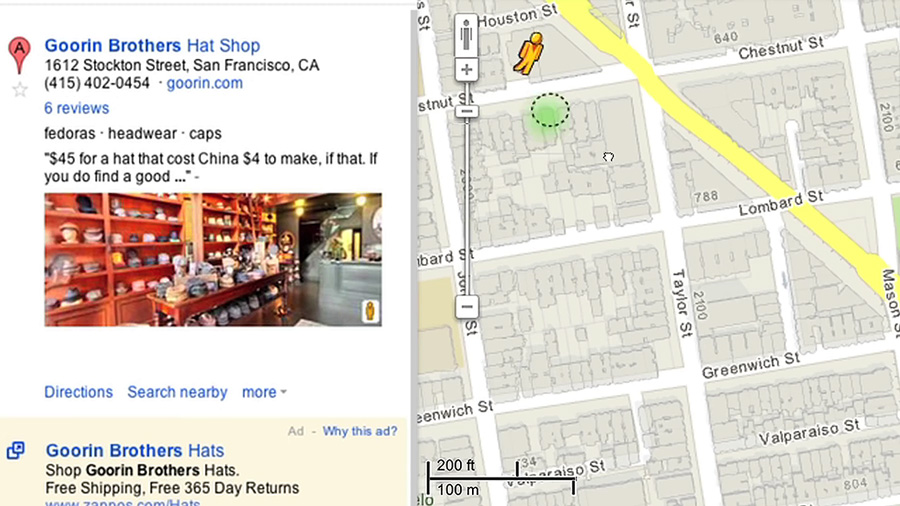The height and width of the screenshot is (506, 900).
Task: Tap Search nearby link
Action: [177, 392]
